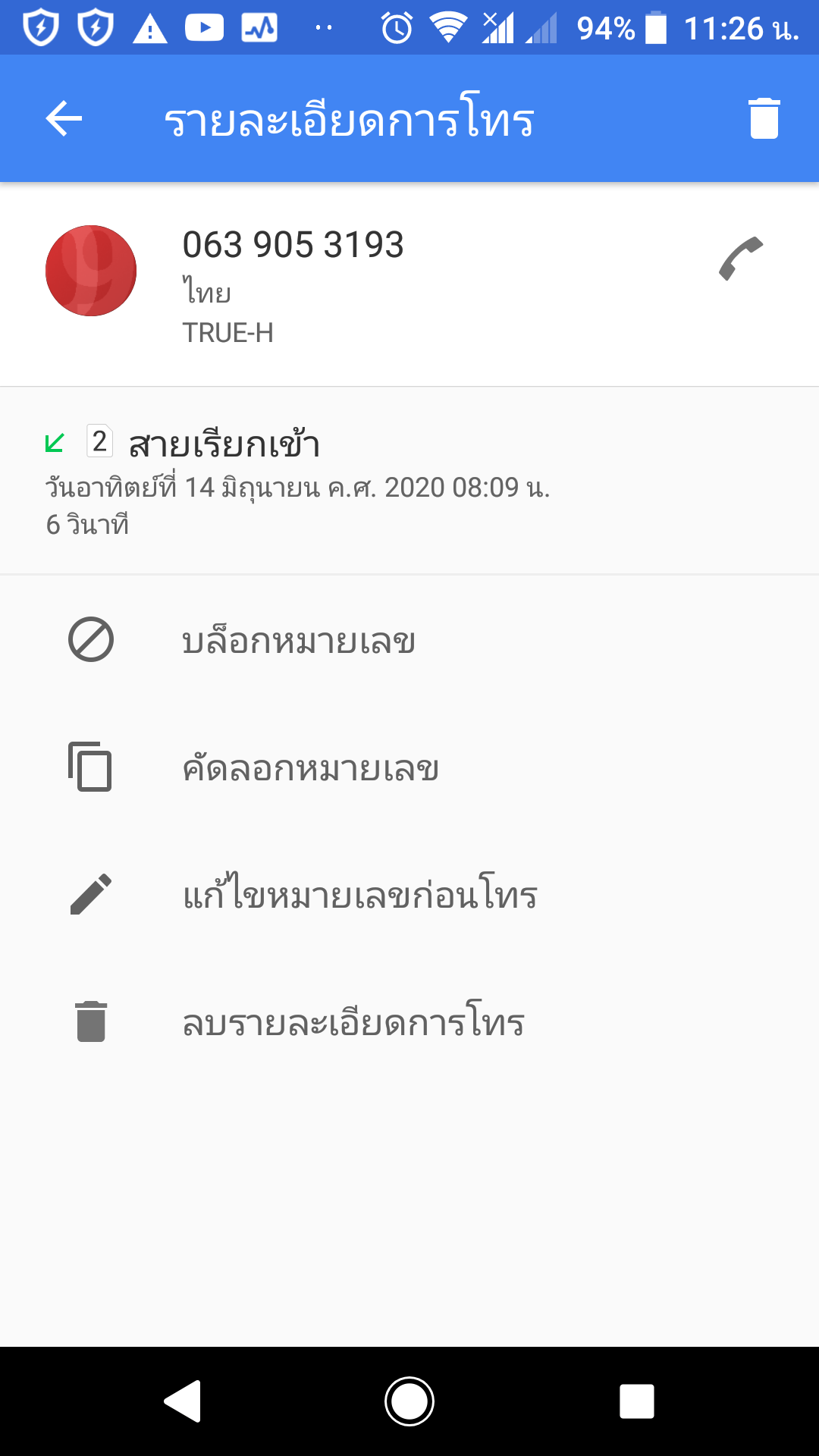Open the red contact avatar

tap(91, 271)
